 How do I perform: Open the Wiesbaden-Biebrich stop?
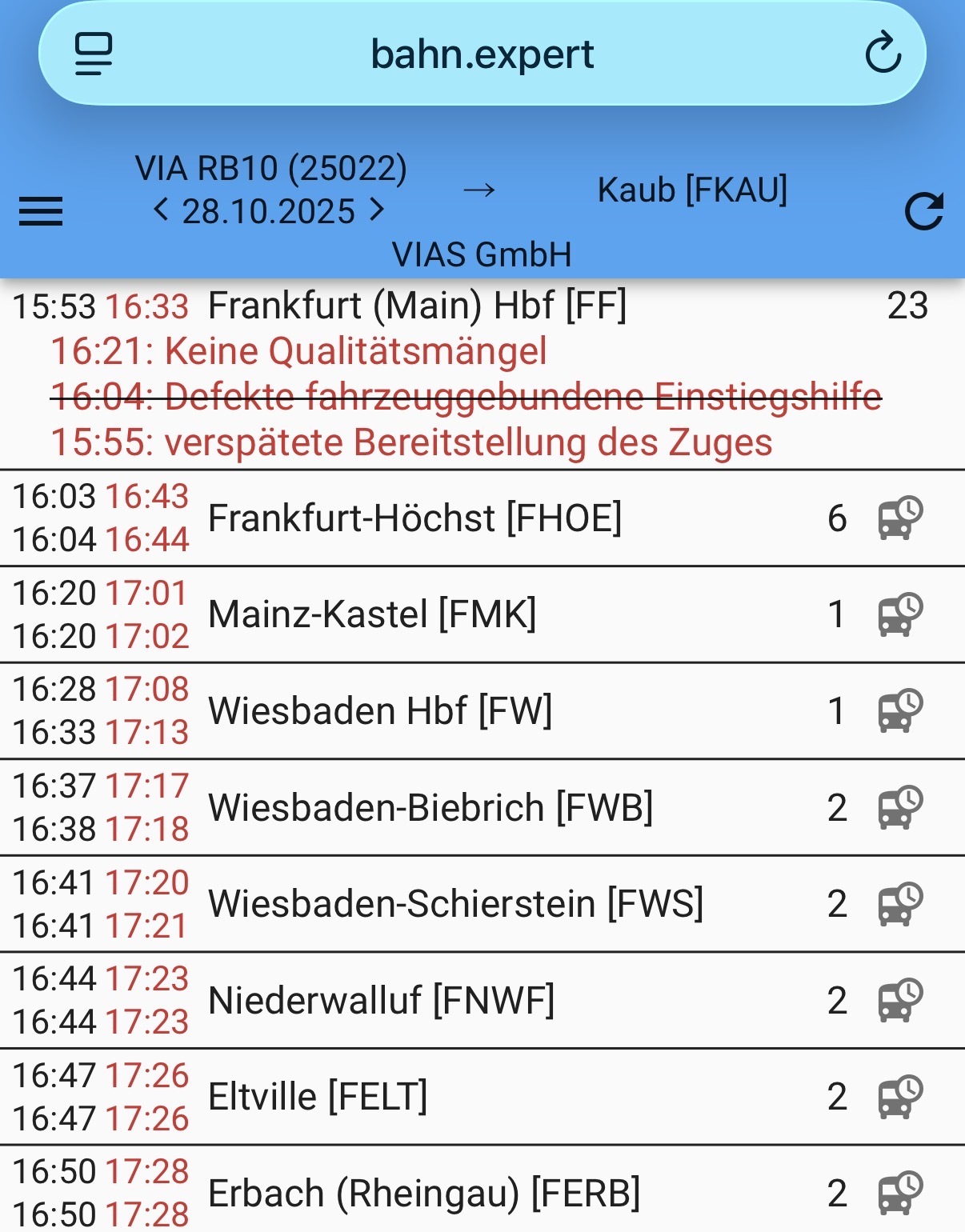pyautogui.click(x=430, y=807)
